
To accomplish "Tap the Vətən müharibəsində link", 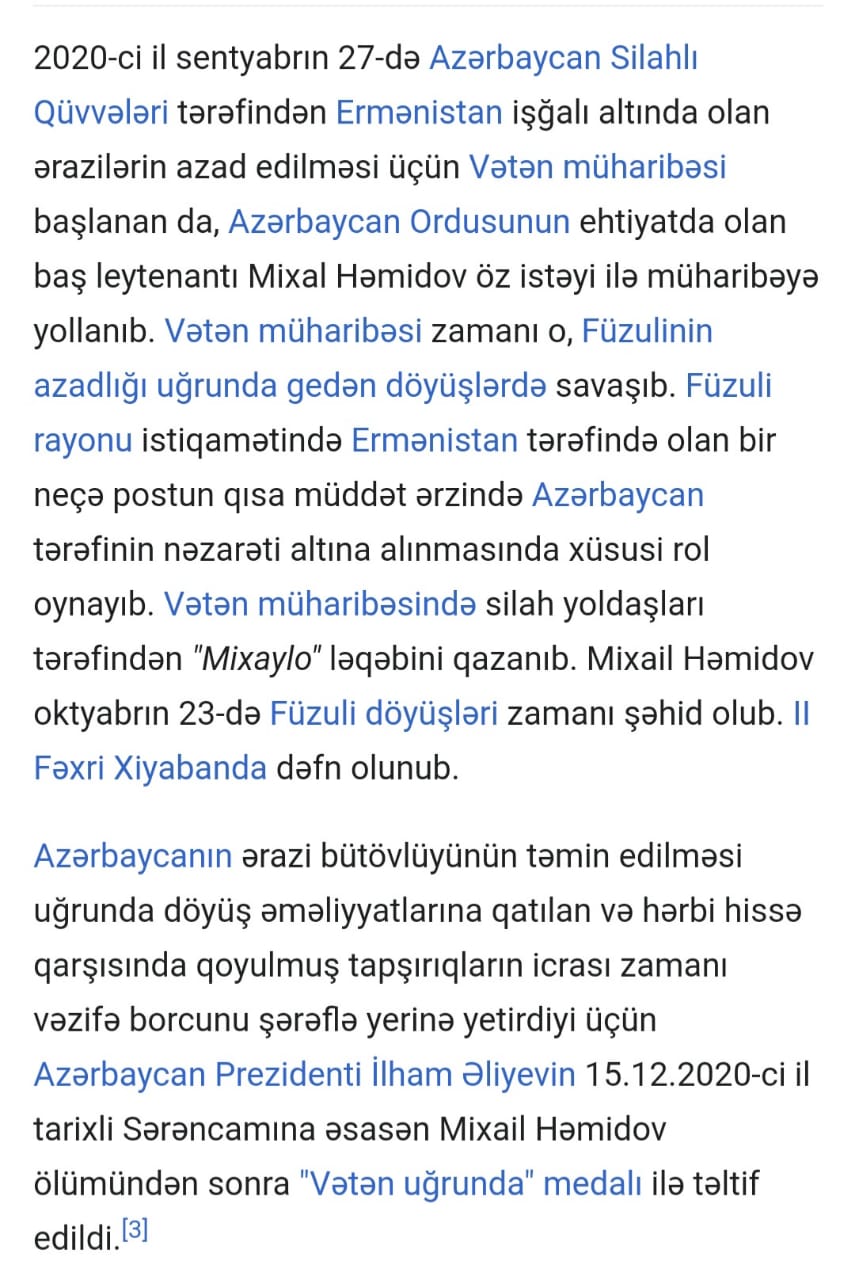I will pyautogui.click(x=320, y=604).
